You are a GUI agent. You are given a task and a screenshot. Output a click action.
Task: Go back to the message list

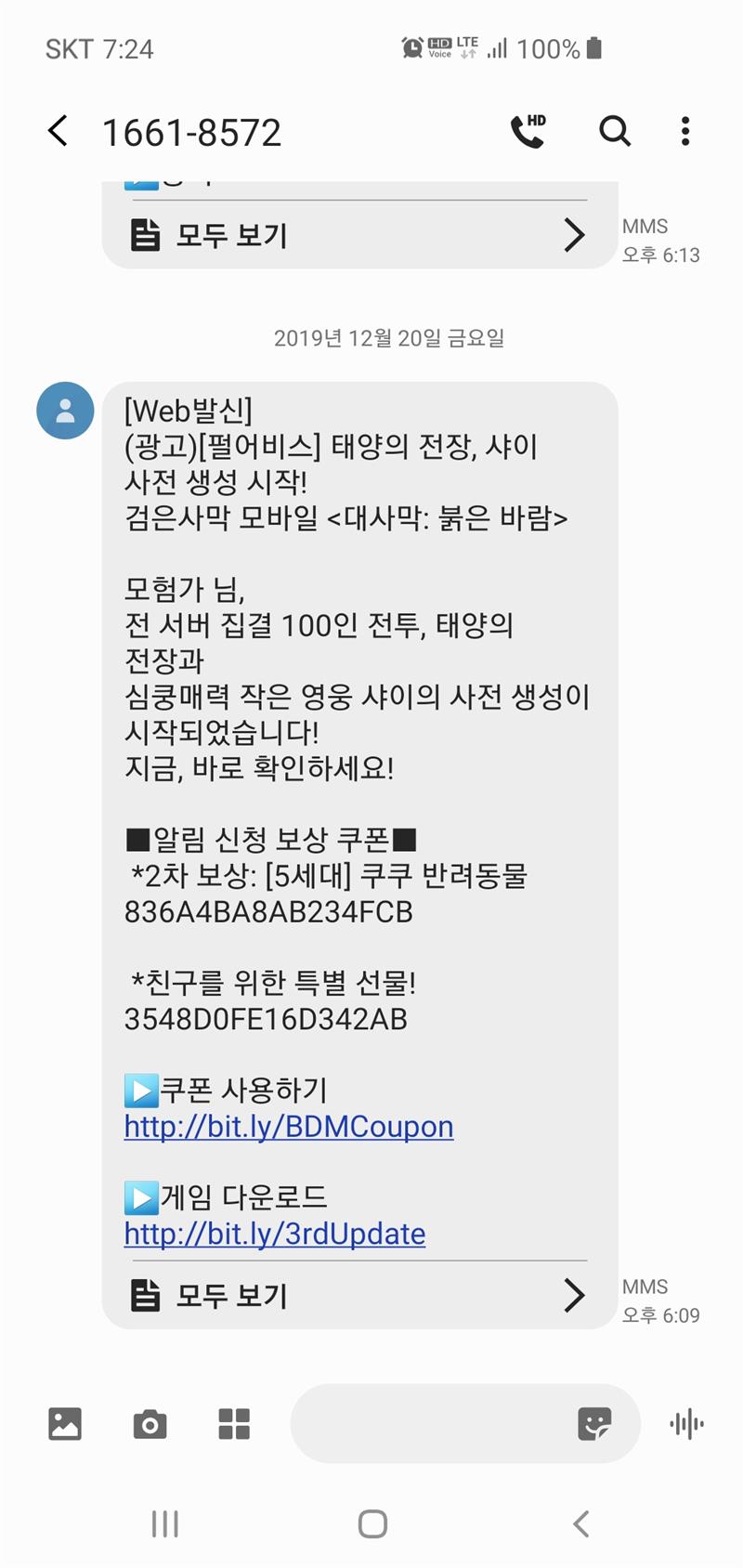[x=58, y=132]
